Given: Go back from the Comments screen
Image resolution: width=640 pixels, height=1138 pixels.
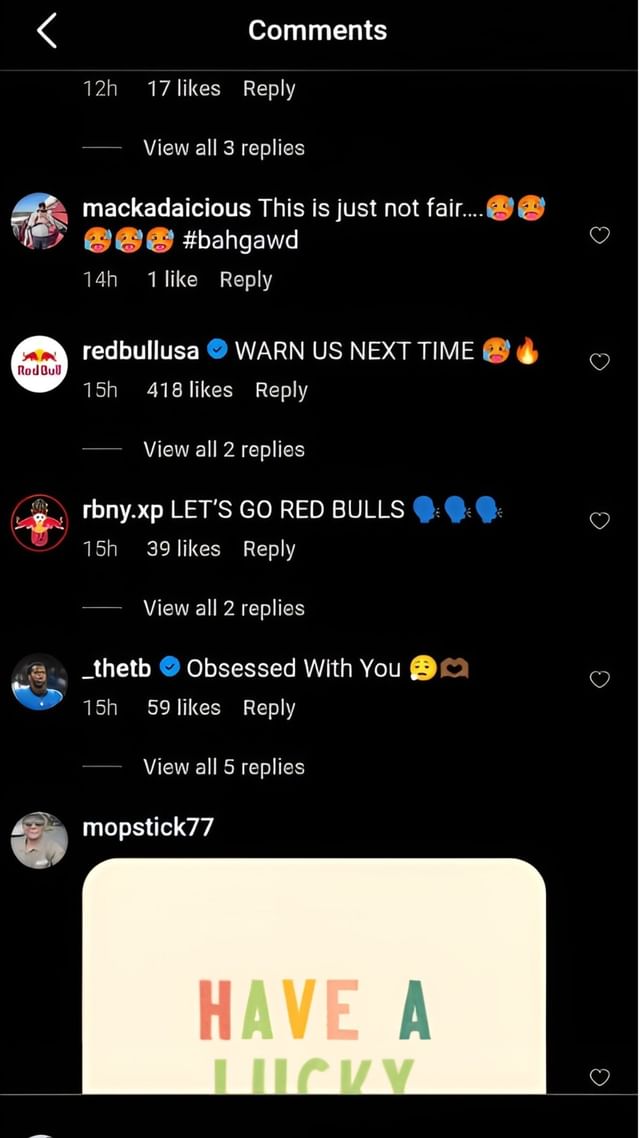Looking at the screenshot, I should 46,32.
